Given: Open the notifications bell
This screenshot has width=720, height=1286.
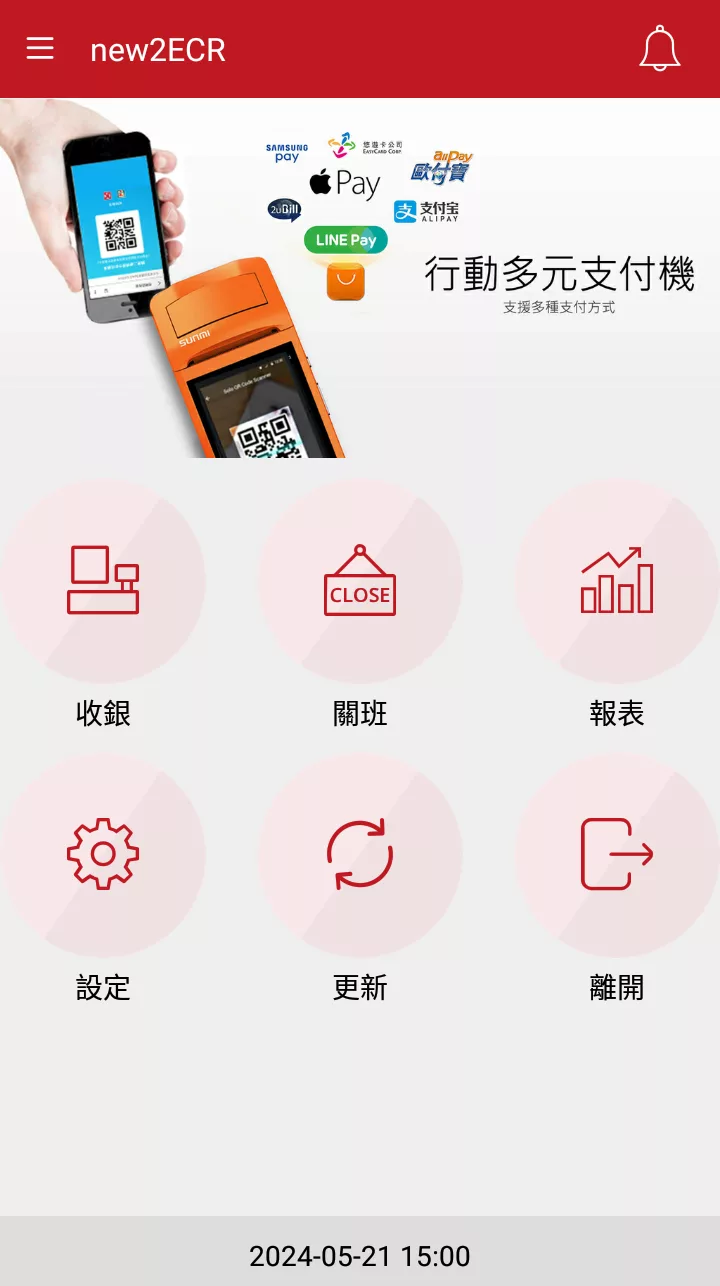Looking at the screenshot, I should (659, 49).
